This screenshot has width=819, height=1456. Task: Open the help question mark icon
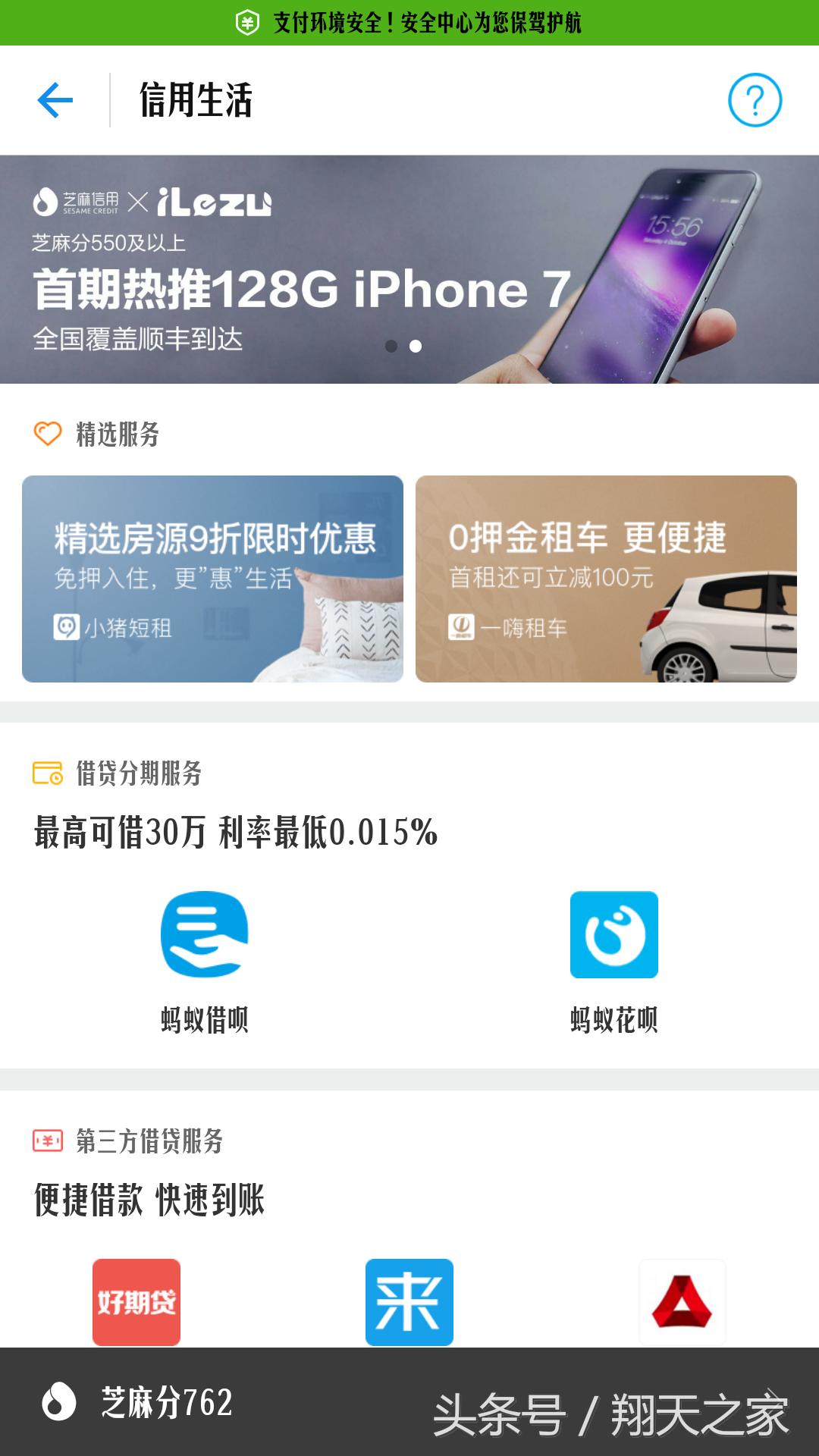757,99
